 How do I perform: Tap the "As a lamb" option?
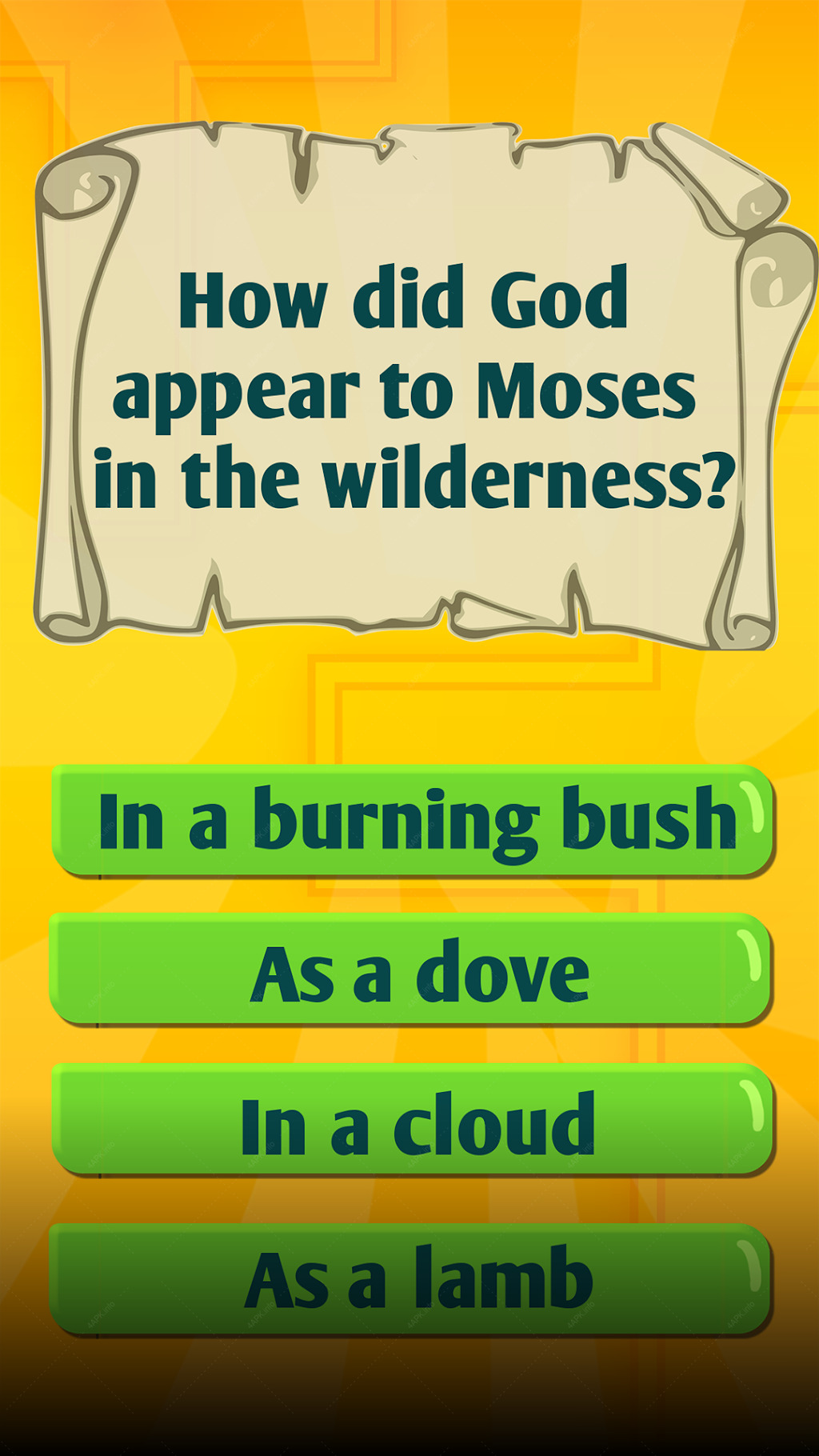click(x=410, y=1278)
